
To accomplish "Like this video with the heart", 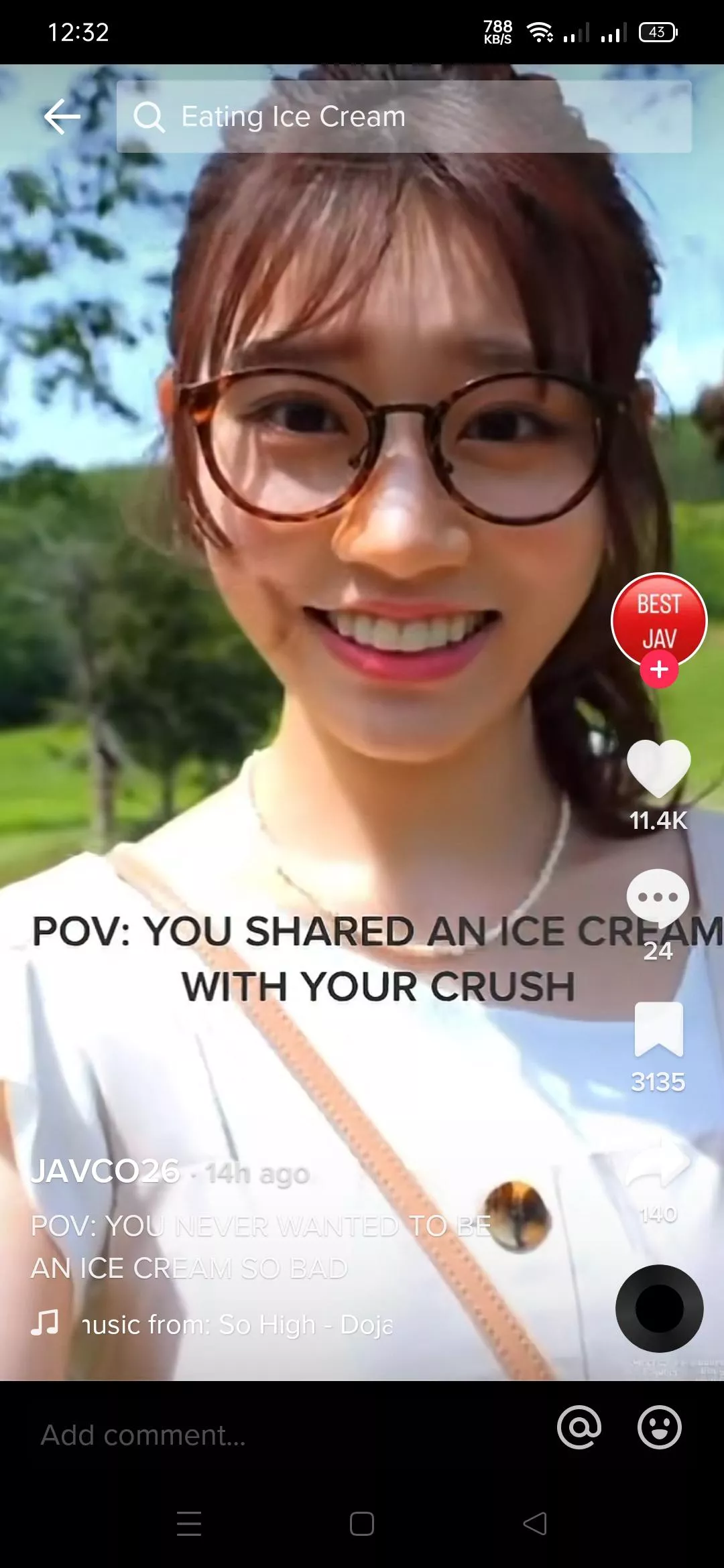I will tap(658, 769).
